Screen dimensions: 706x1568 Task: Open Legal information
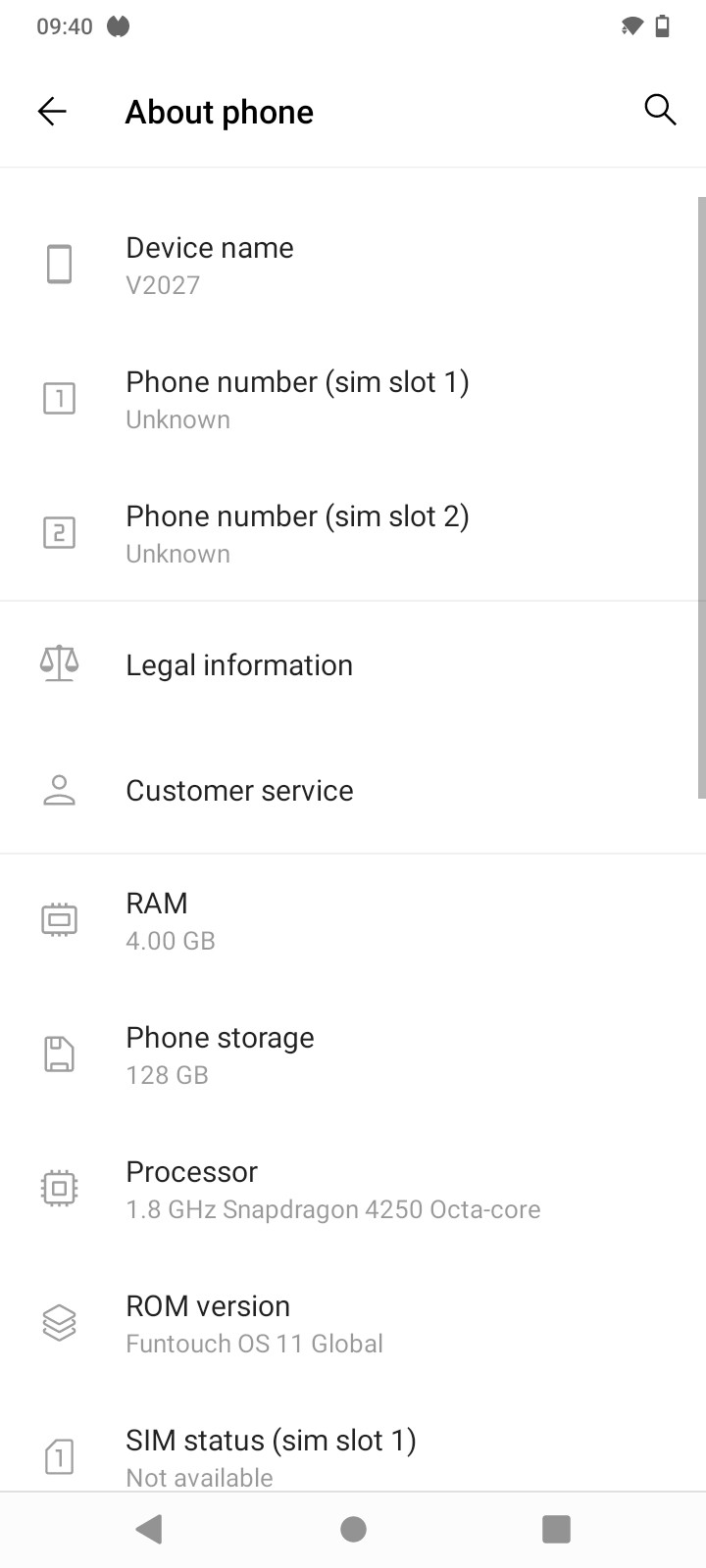[x=353, y=664]
